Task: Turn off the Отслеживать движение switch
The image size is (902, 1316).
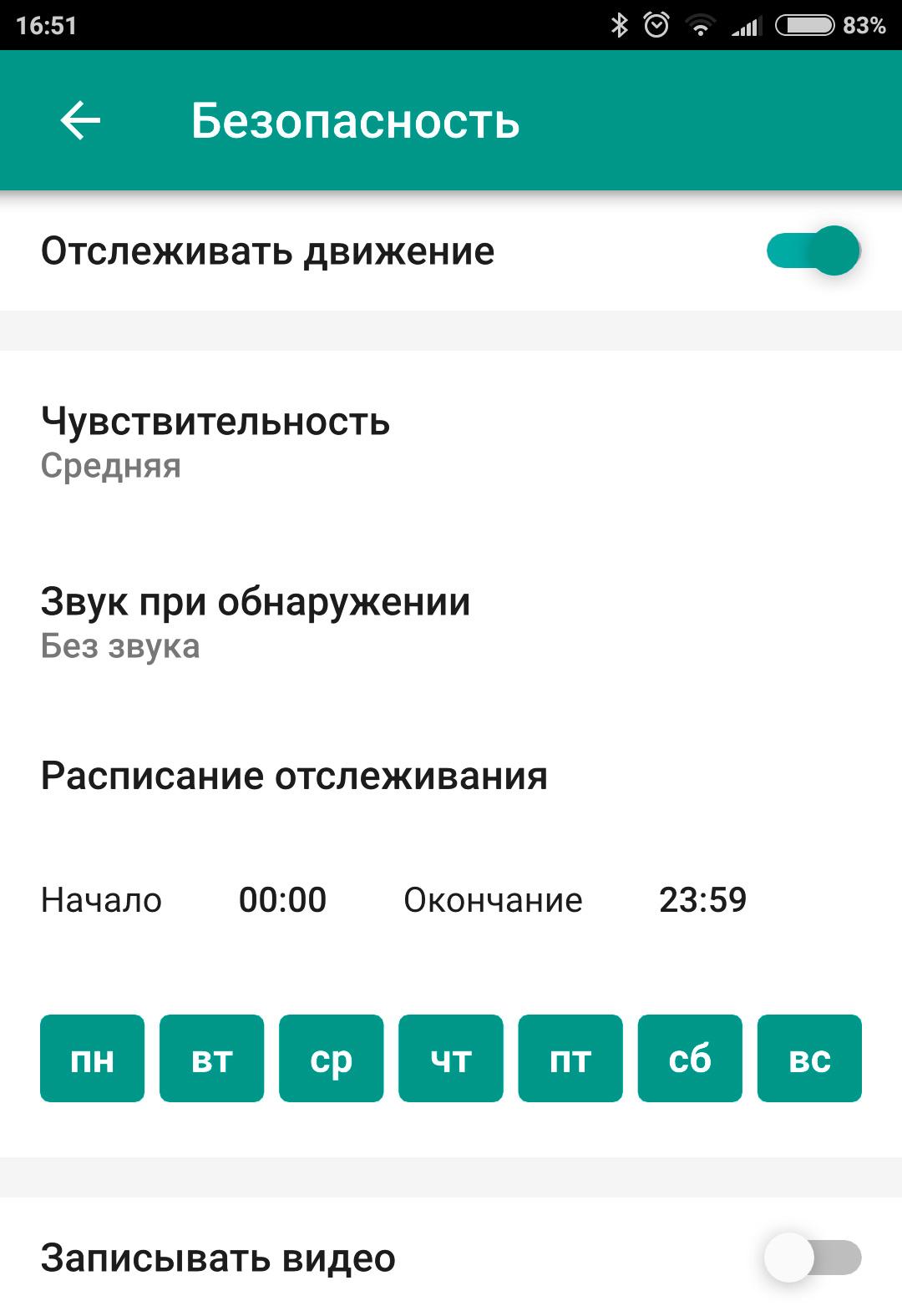Action: (813, 251)
